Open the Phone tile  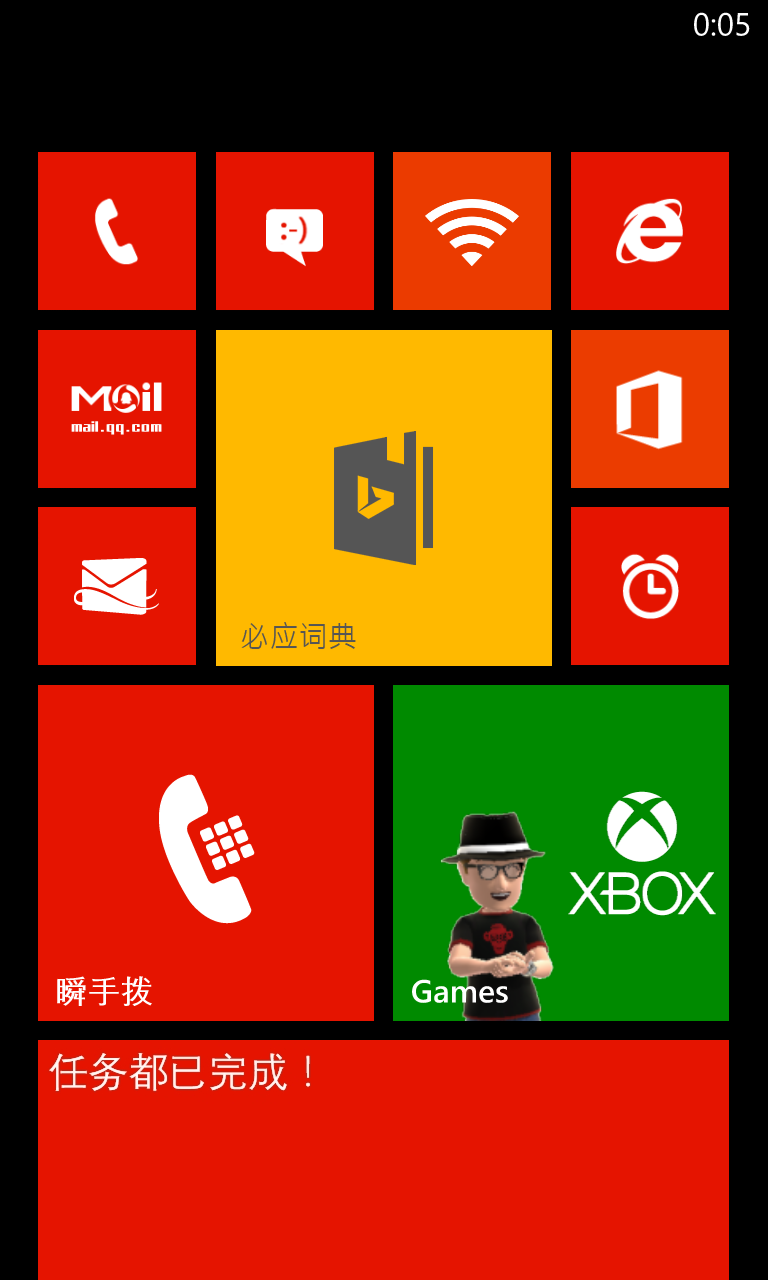tap(117, 231)
